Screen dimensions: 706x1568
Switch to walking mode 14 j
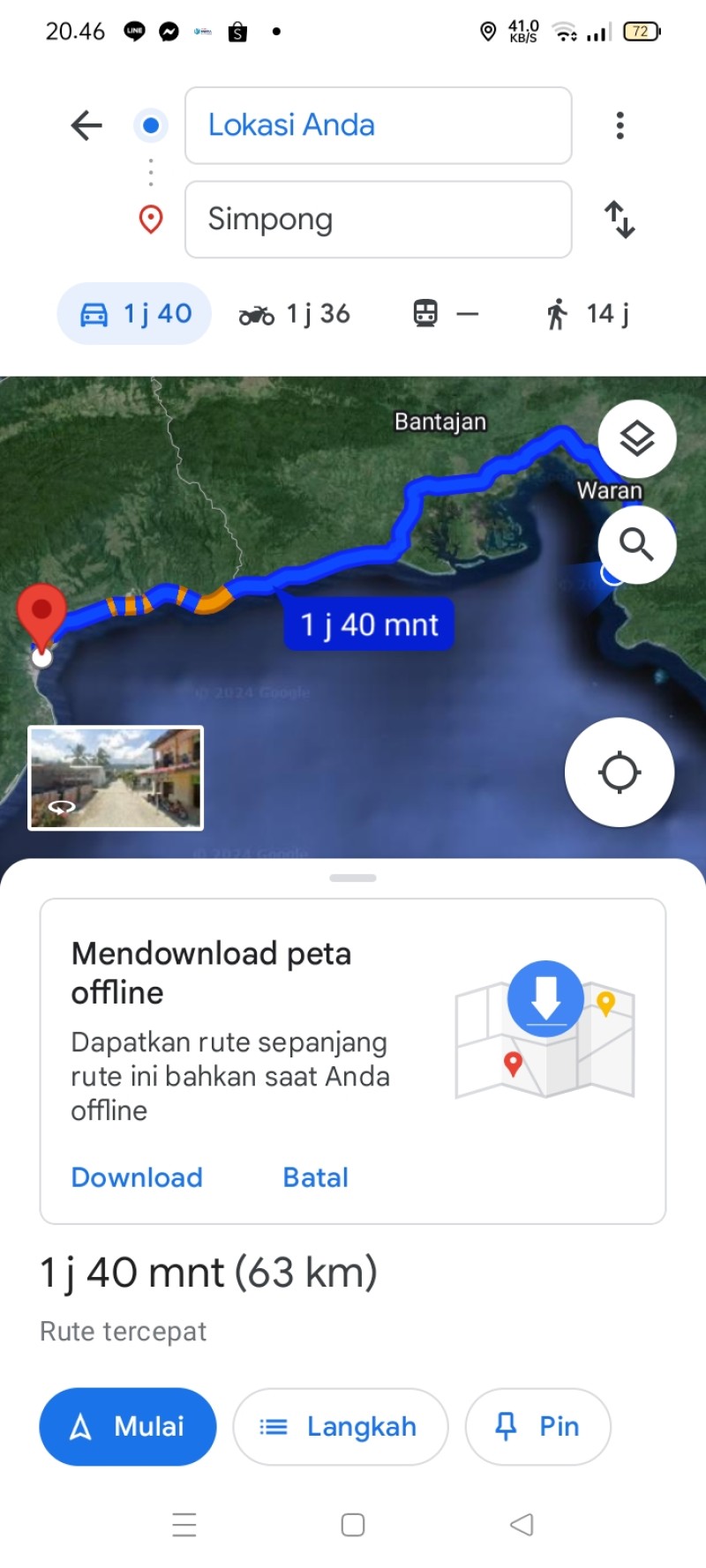[x=587, y=314]
